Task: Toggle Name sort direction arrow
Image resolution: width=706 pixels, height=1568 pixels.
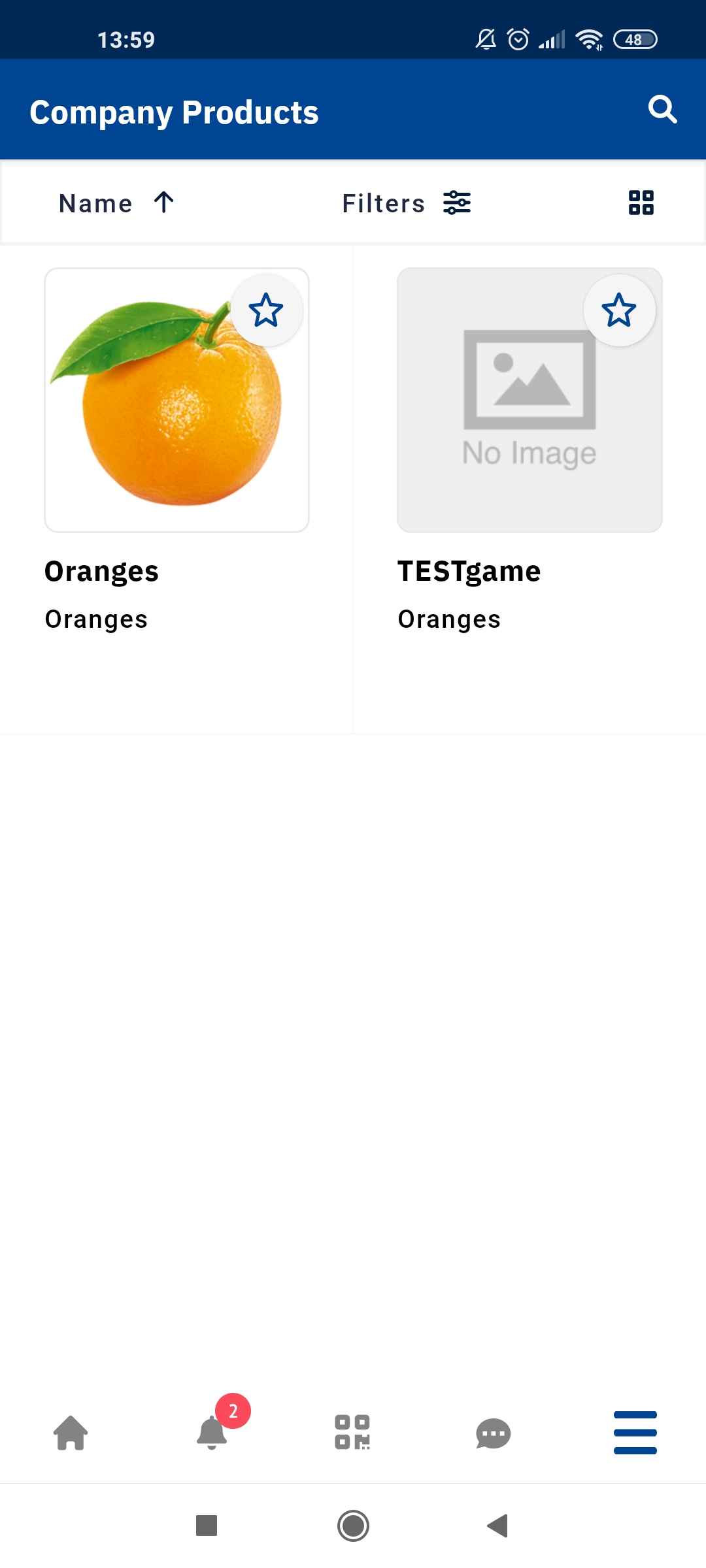Action: 163,203
